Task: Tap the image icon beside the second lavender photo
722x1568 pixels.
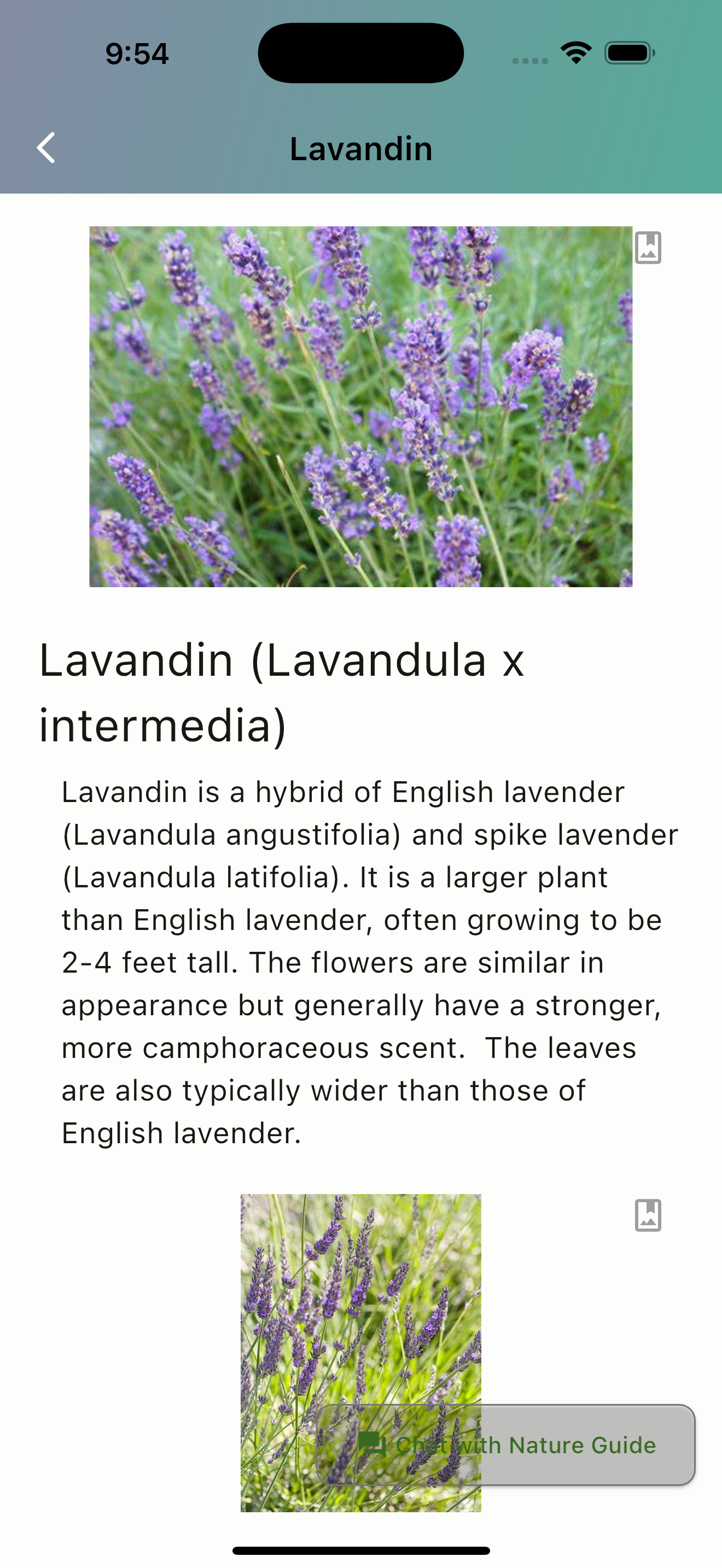Action: tap(648, 1215)
